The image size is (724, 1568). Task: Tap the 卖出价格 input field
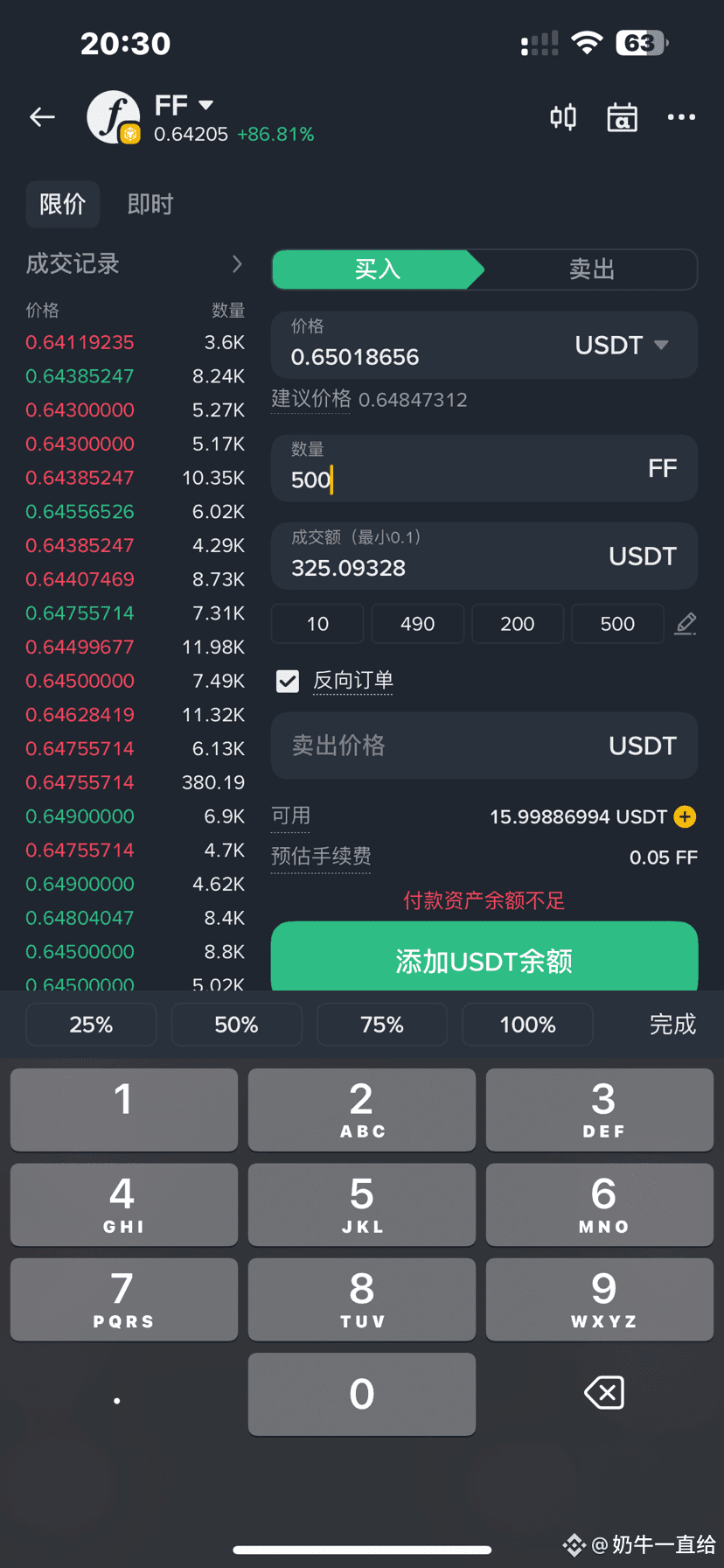coord(484,745)
